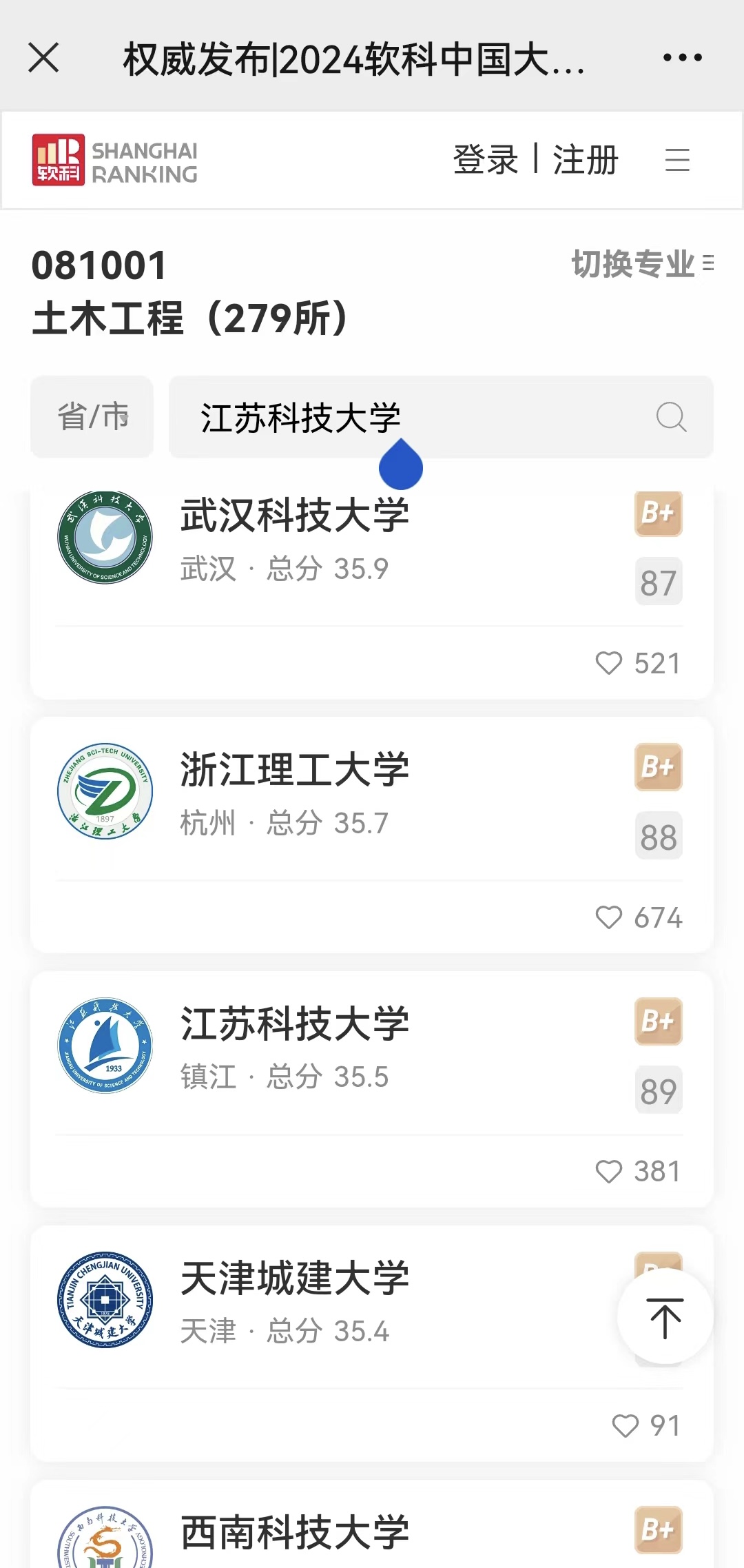Tap 登录 to log in
This screenshot has width=744, height=1568.
[x=485, y=160]
